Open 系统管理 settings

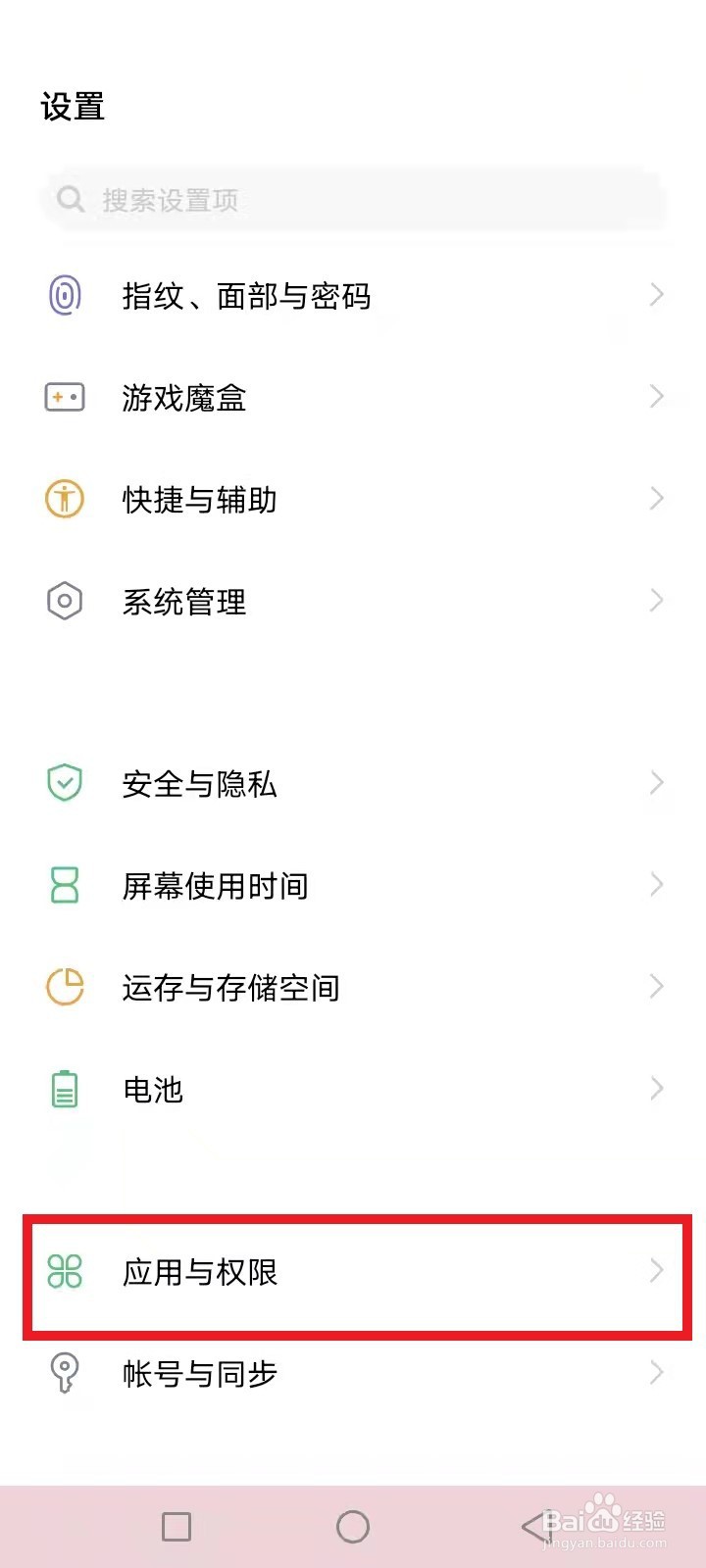[353, 601]
